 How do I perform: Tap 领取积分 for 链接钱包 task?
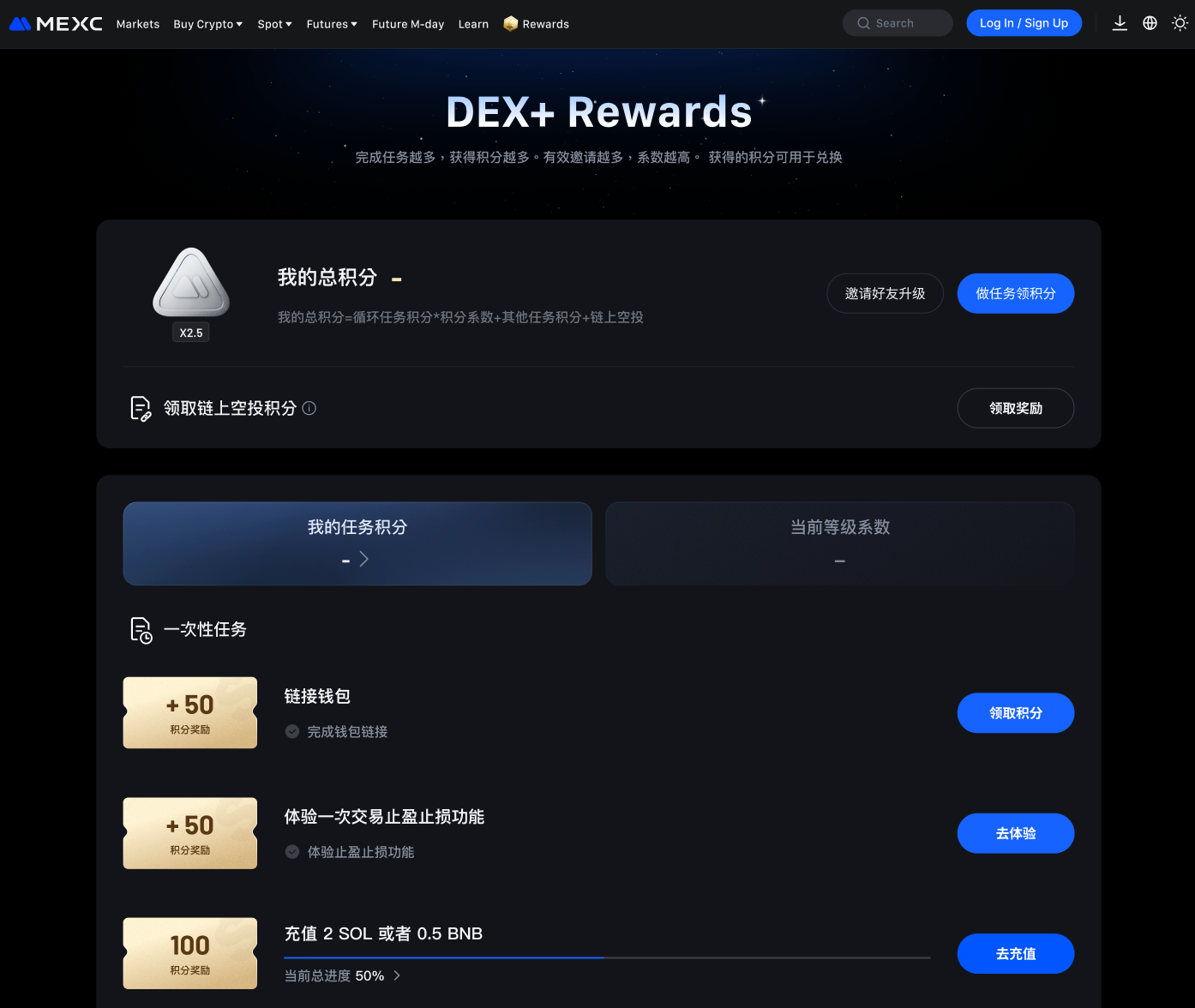[x=1015, y=713]
